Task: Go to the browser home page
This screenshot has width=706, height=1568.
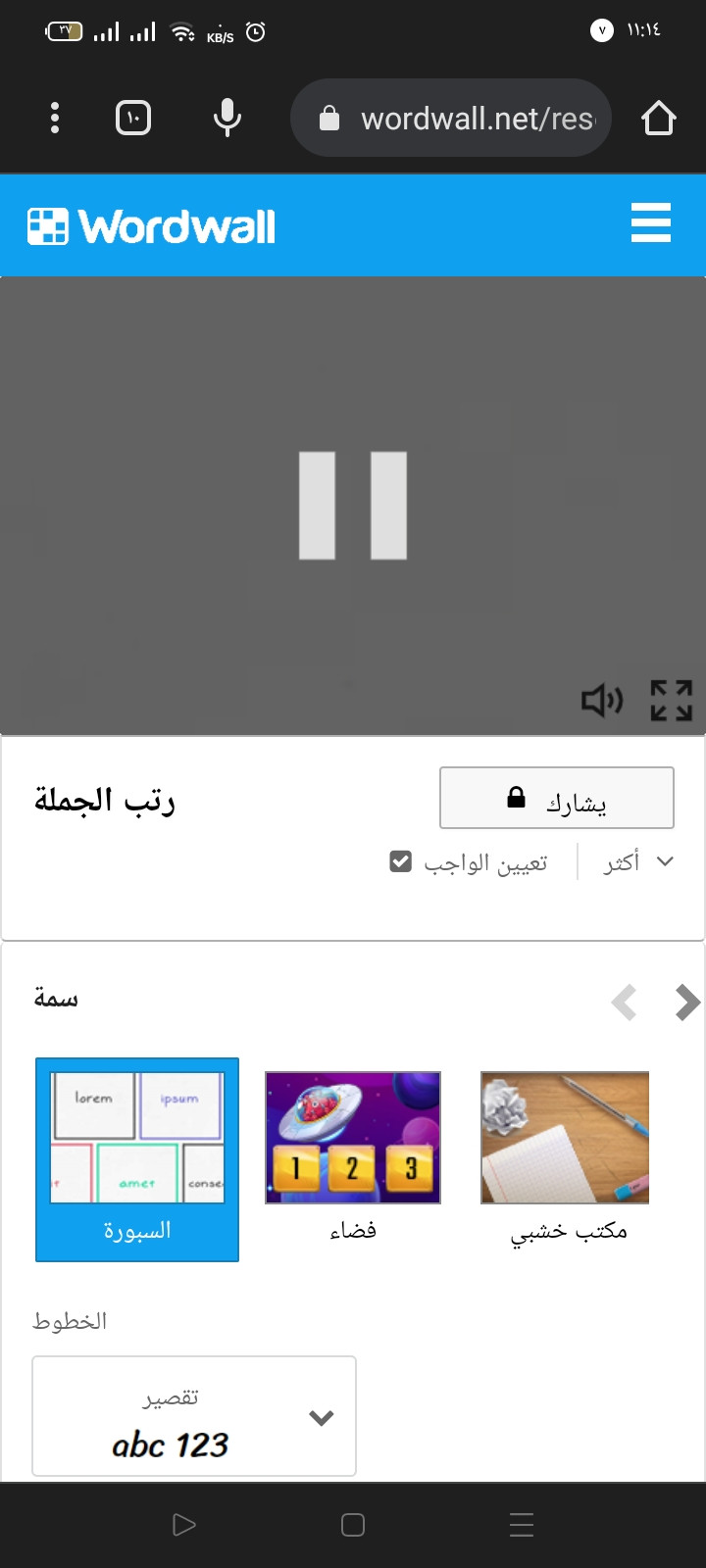Action: 658,119
